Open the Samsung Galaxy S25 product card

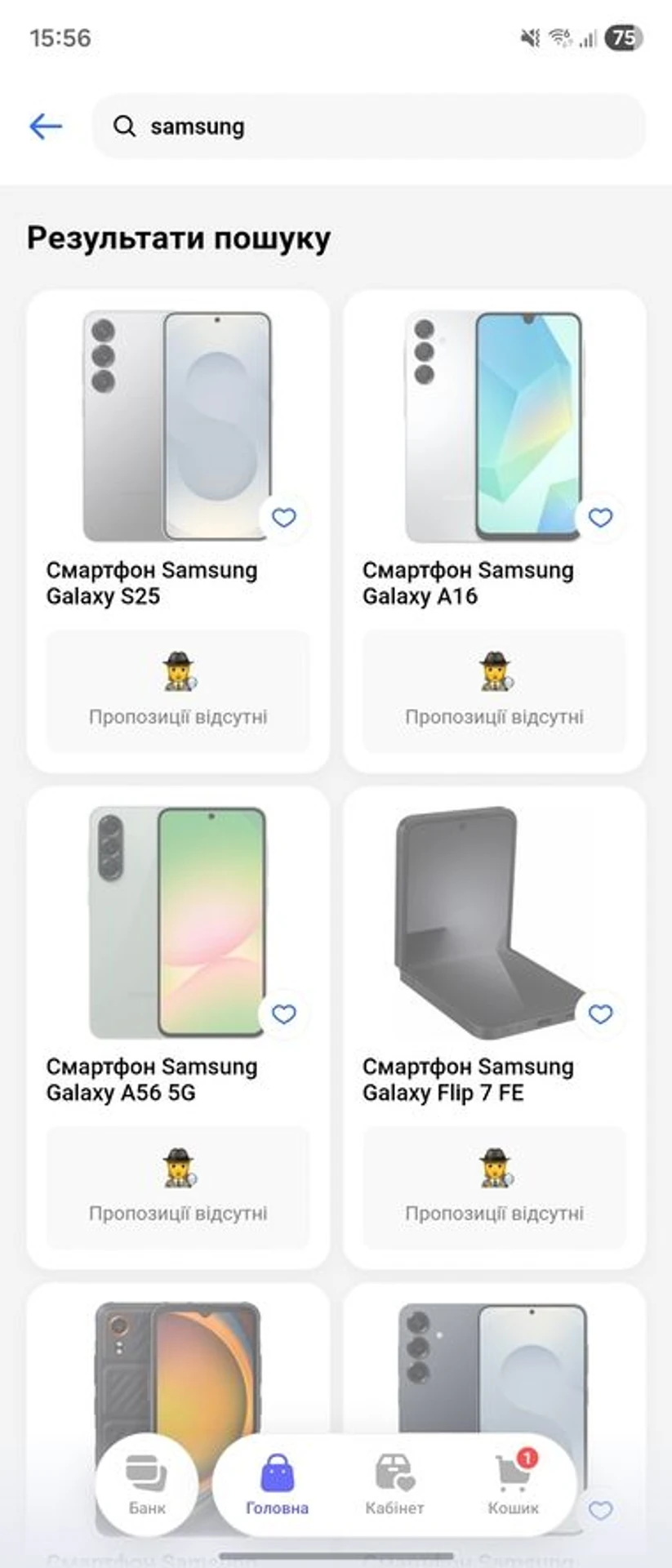[177, 425]
